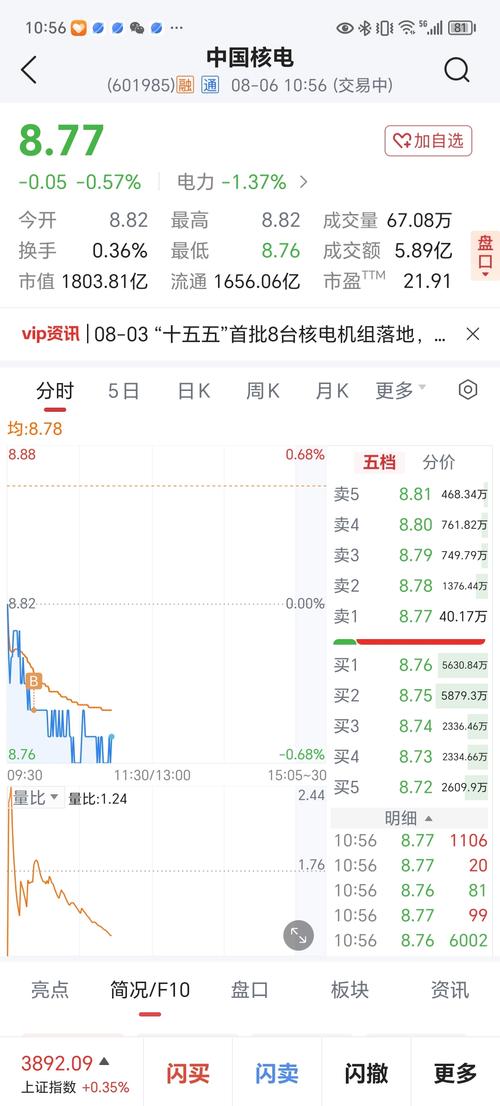
Task: Select the 周K chart tab
Action: pyautogui.click(x=262, y=390)
